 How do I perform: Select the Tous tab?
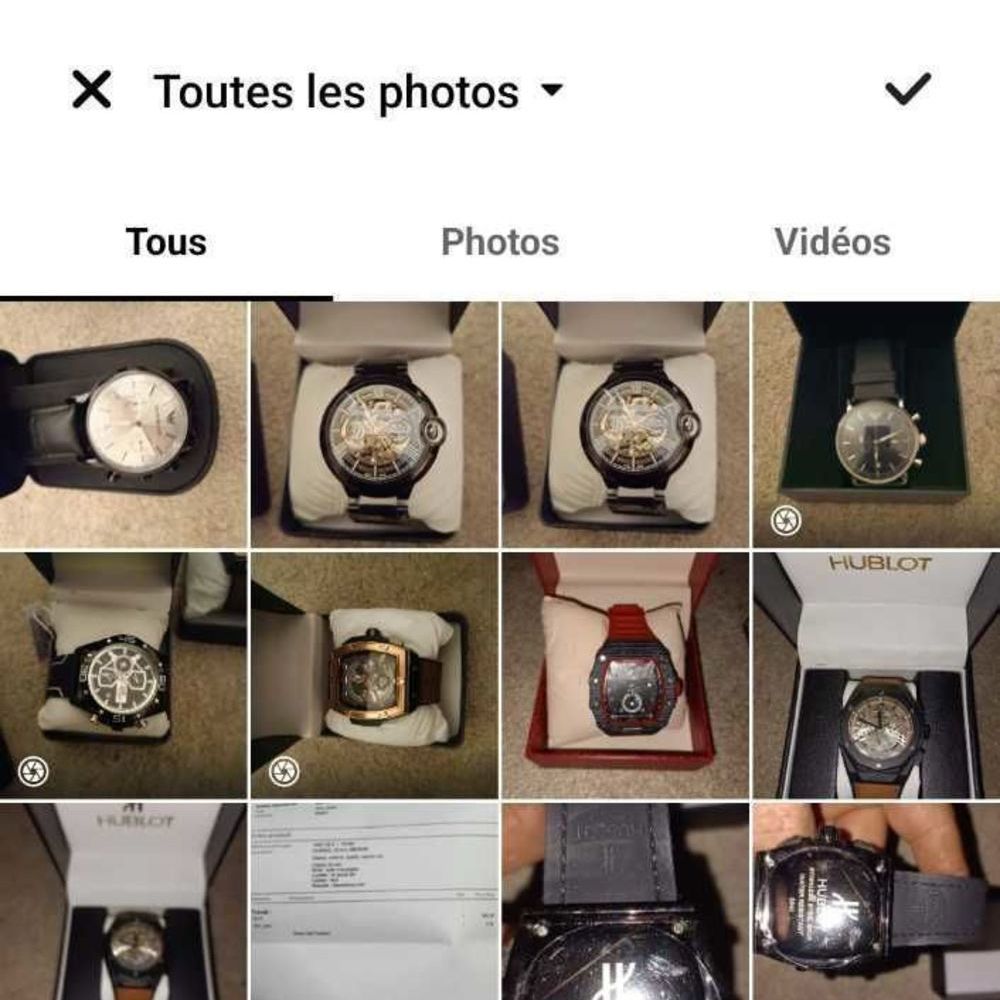pos(166,242)
